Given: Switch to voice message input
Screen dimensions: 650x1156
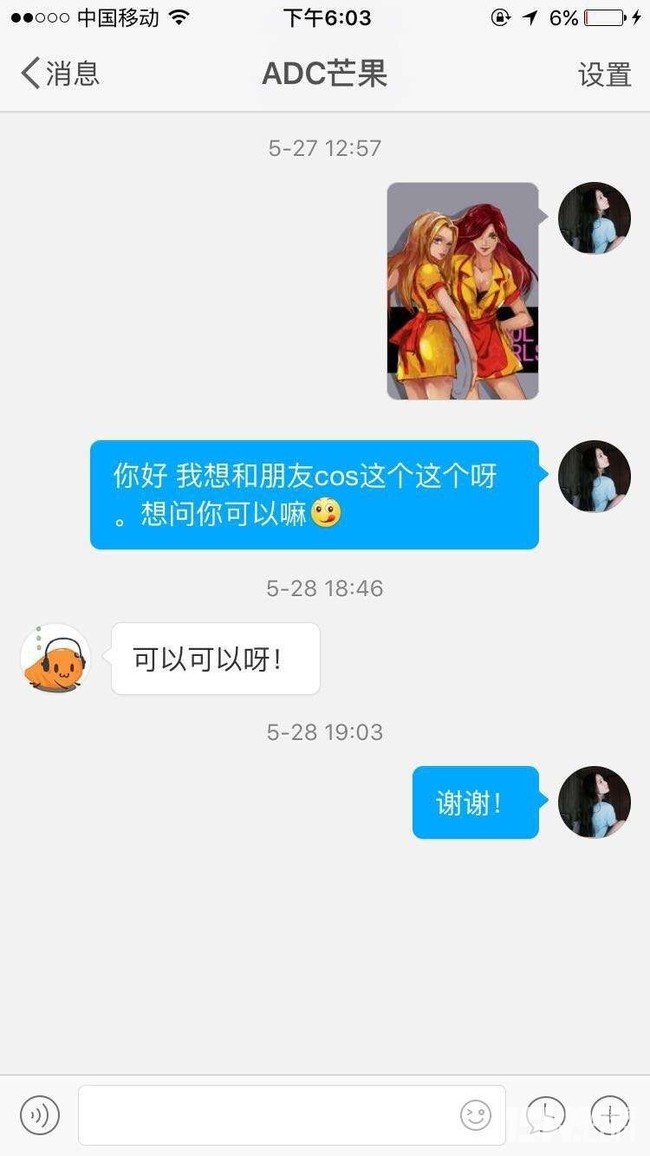Looking at the screenshot, I should [x=40, y=1113].
